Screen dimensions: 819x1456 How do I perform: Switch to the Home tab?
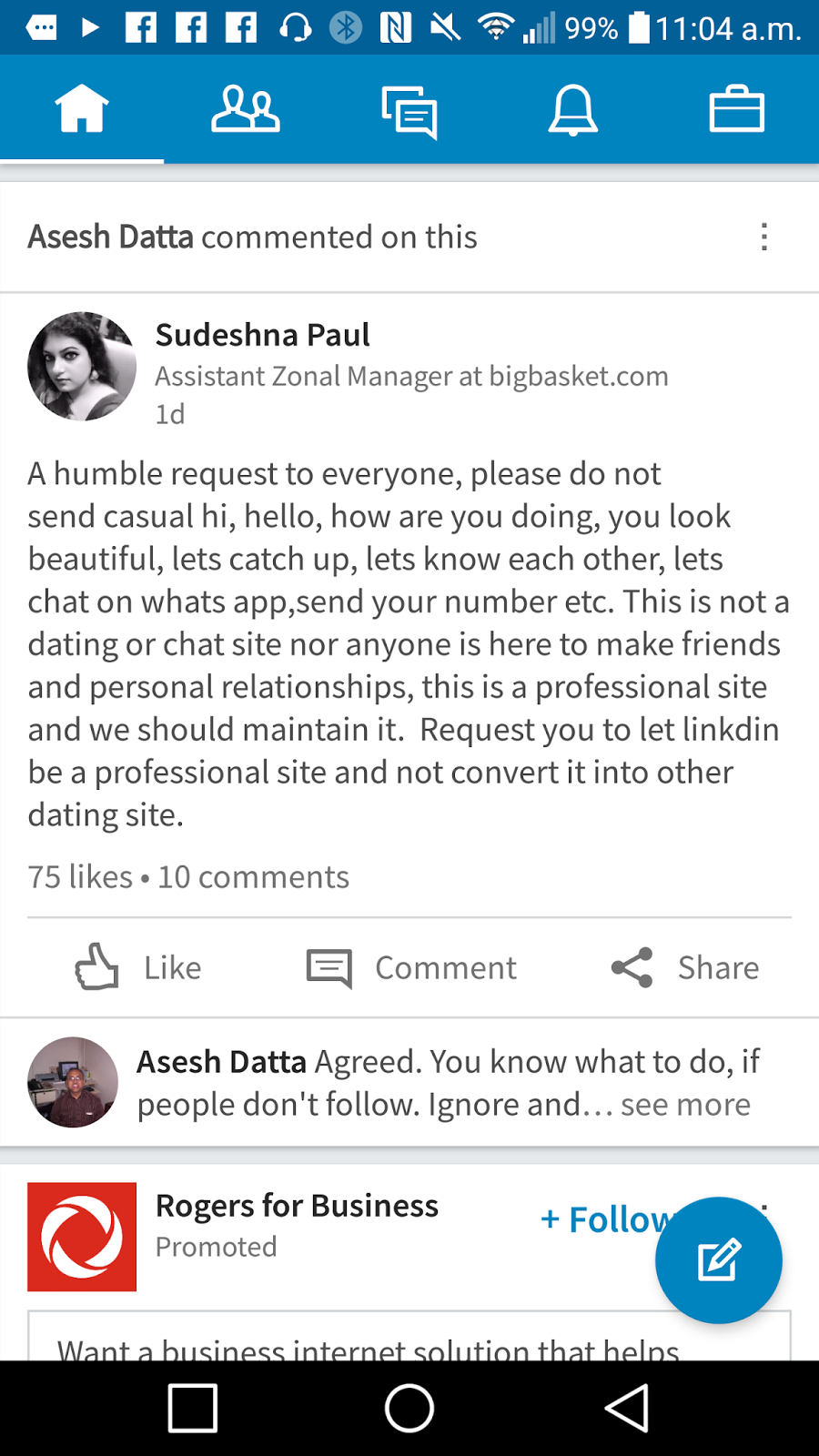(82, 109)
